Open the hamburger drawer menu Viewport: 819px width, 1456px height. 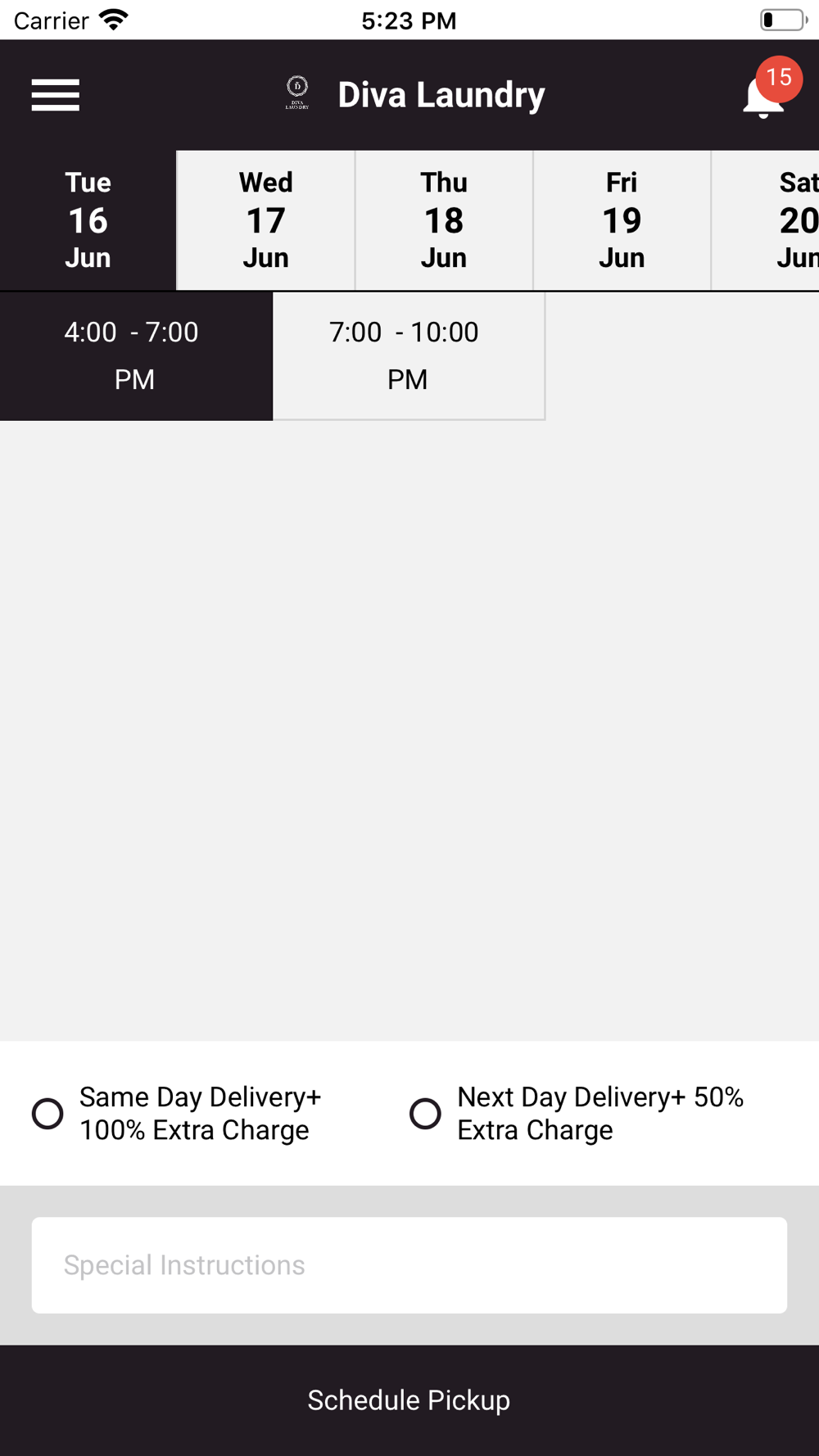click(55, 95)
